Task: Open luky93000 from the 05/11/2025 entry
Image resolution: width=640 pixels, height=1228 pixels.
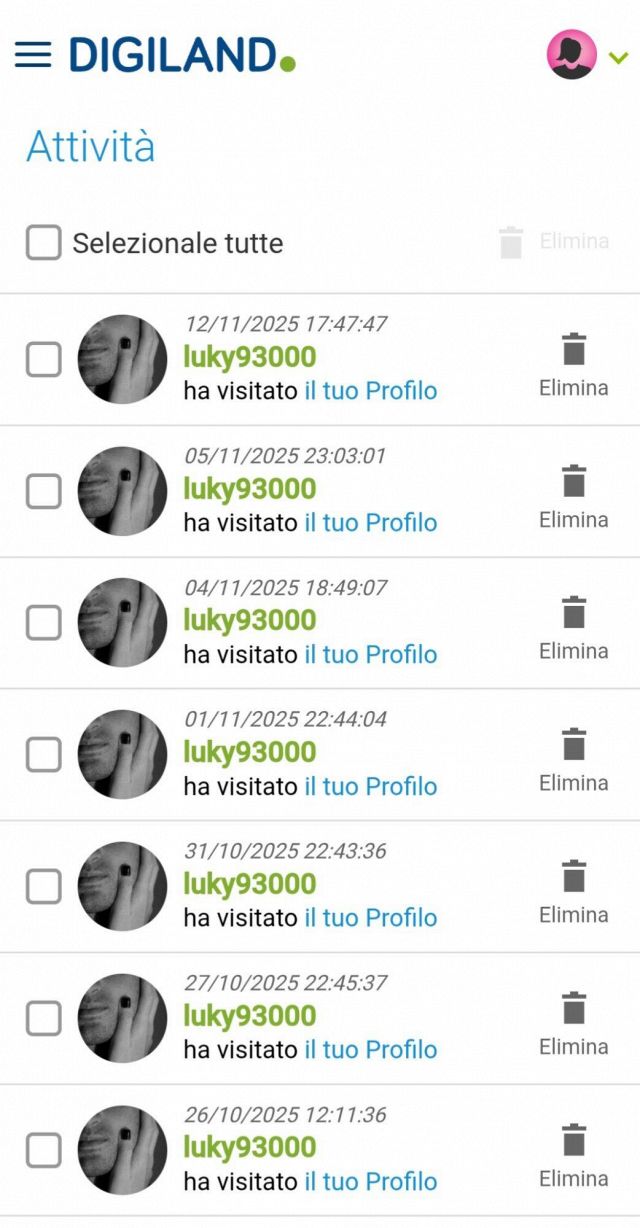Action: 249,489
